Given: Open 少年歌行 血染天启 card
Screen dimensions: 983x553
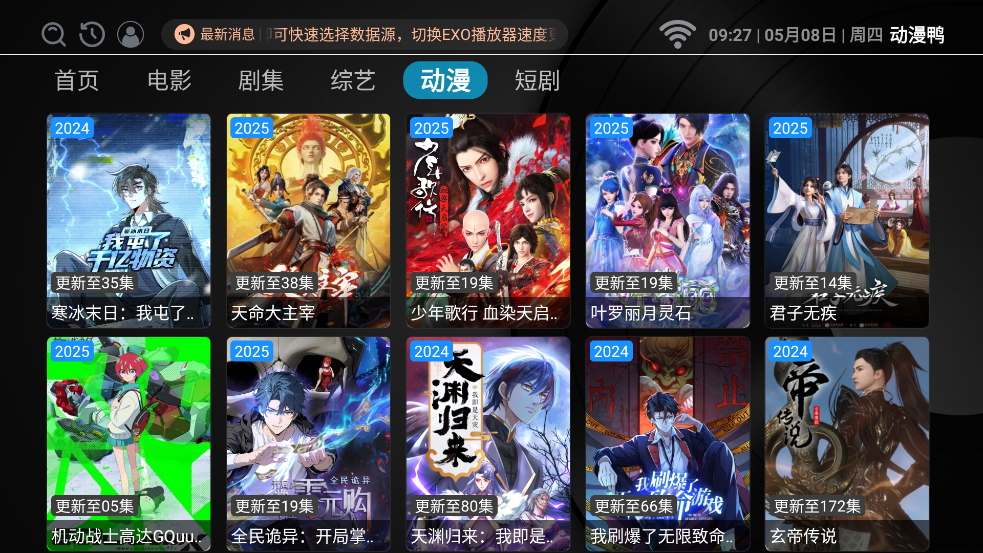Looking at the screenshot, I should coord(488,220).
